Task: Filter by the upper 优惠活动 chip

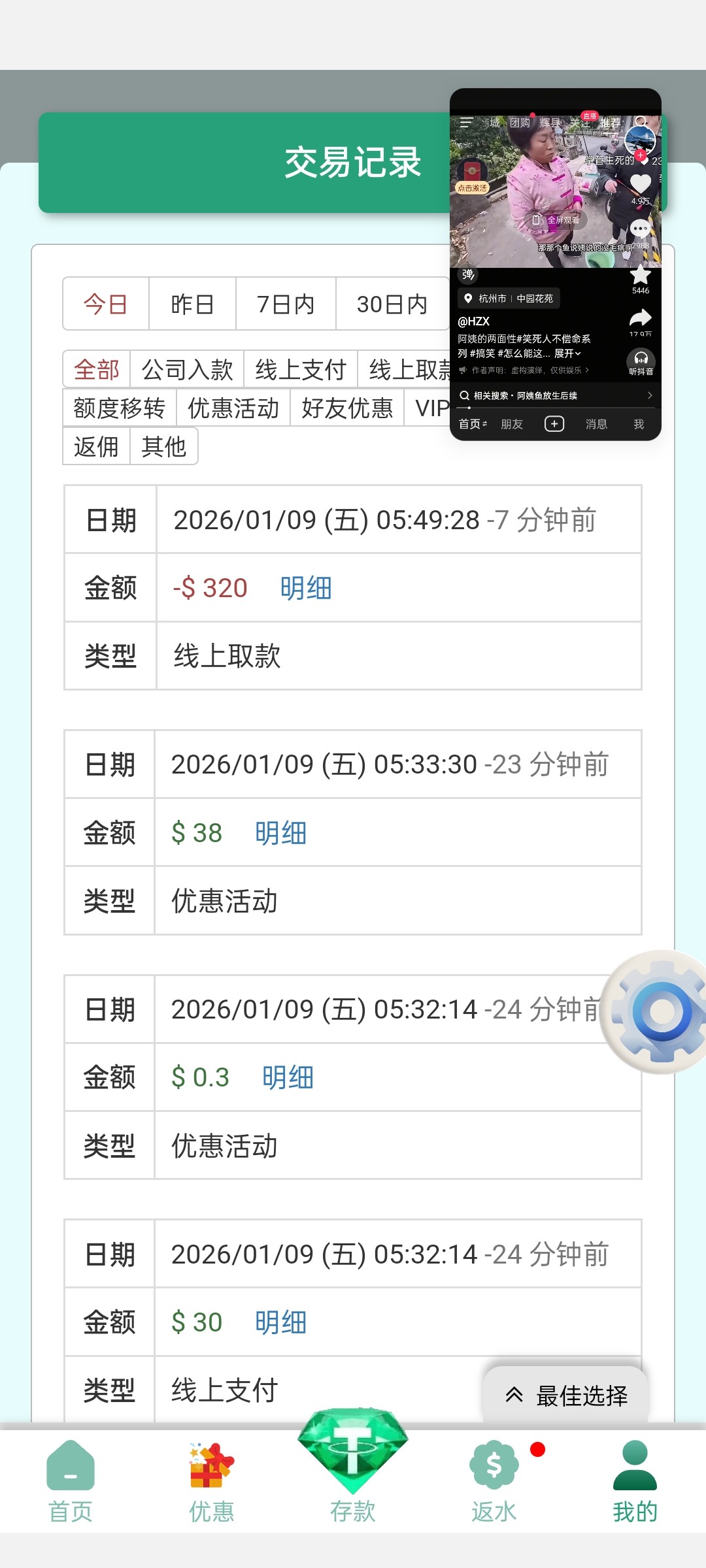Action: pos(233,408)
